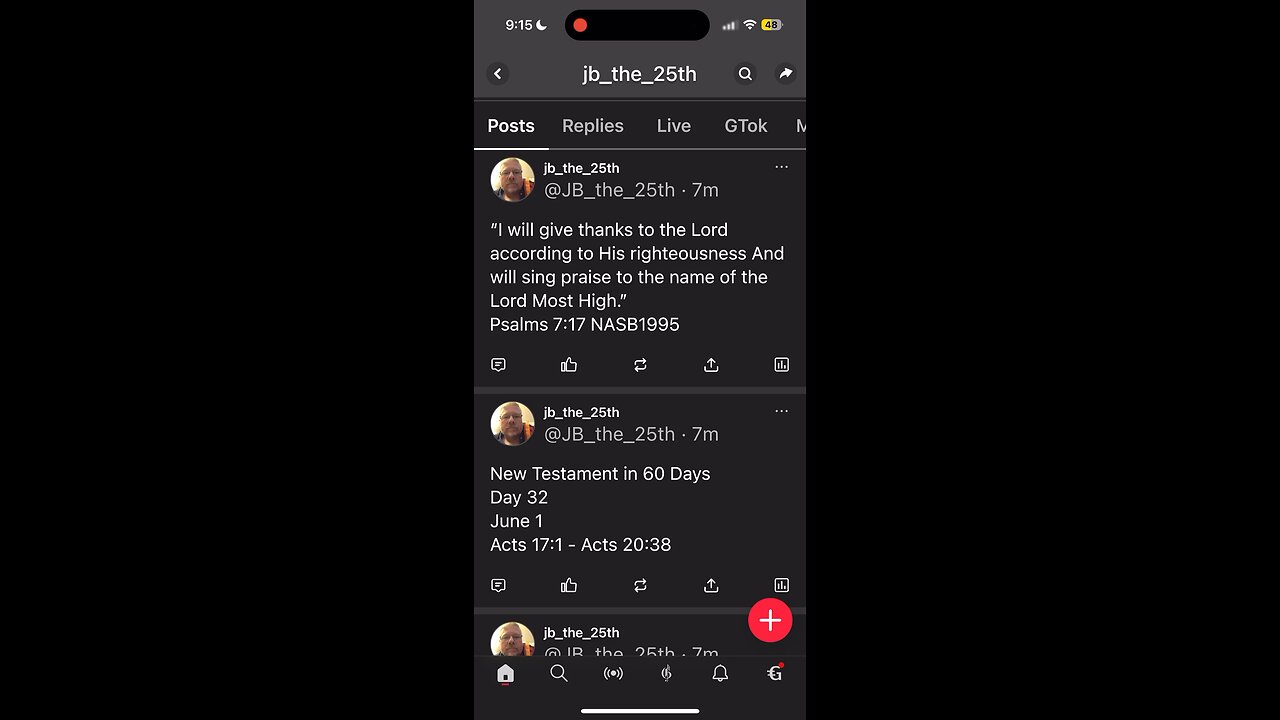Open the notifications bell

click(720, 674)
